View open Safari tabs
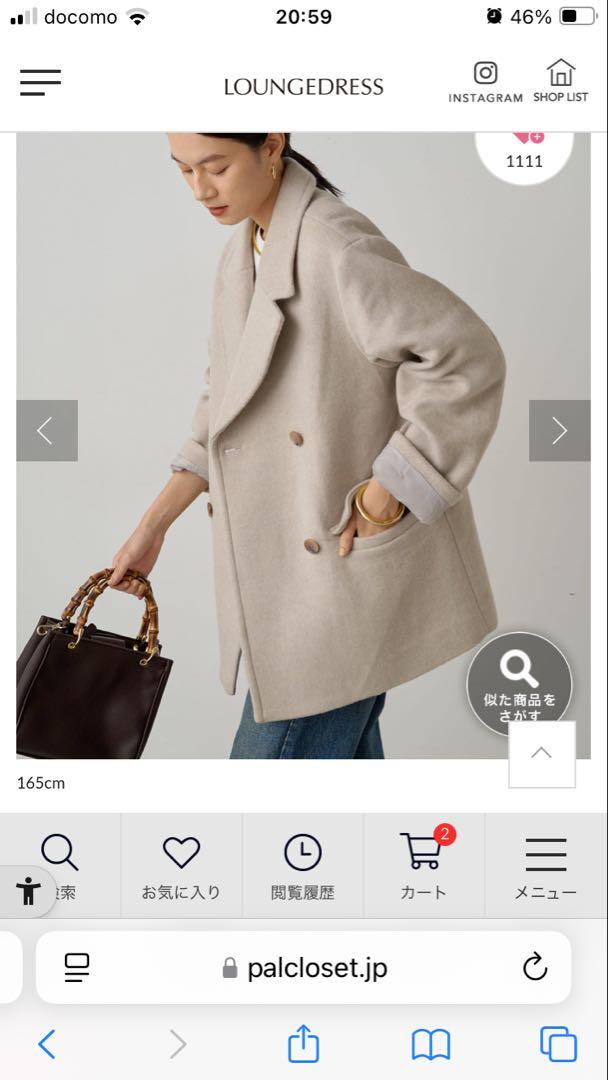 (558, 1044)
